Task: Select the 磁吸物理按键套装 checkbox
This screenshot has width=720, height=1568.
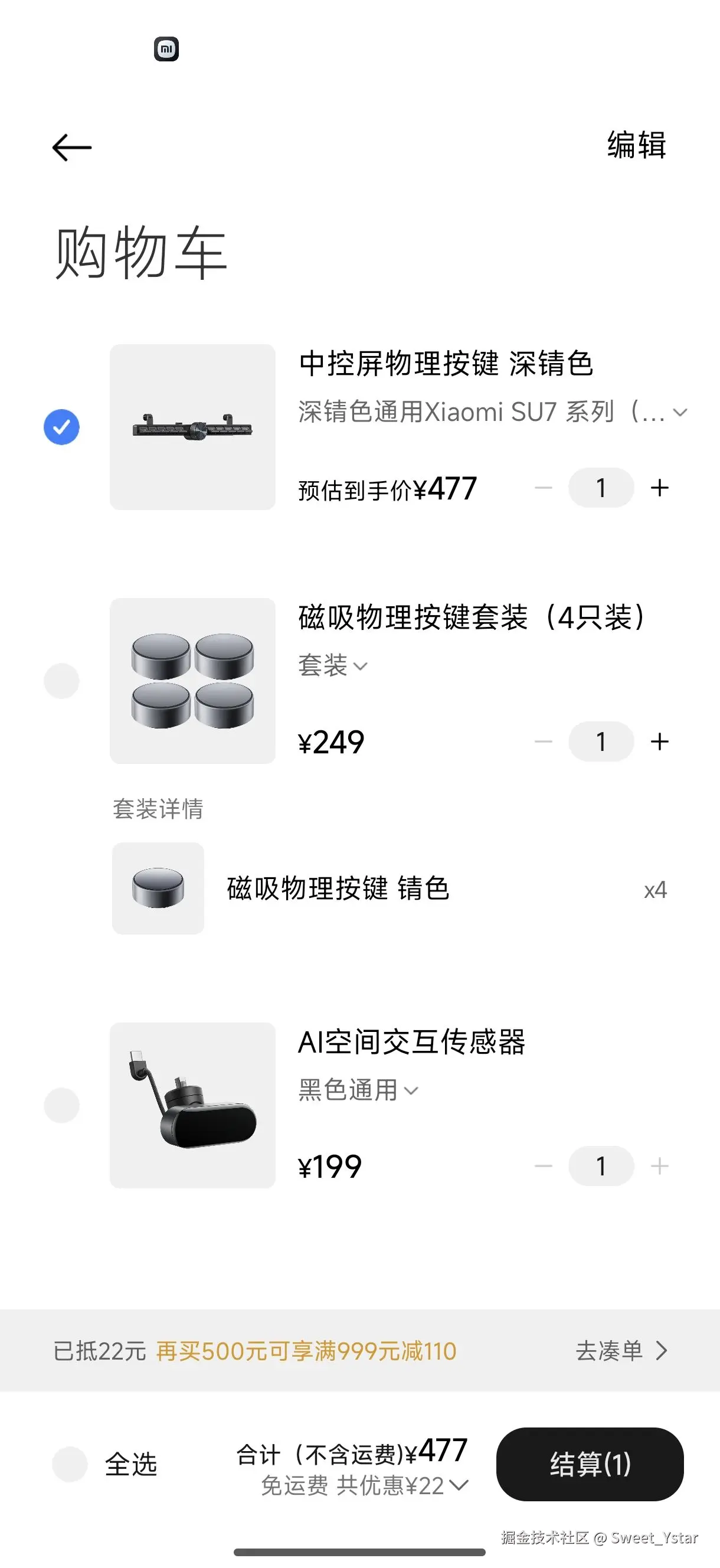Action: [61, 681]
